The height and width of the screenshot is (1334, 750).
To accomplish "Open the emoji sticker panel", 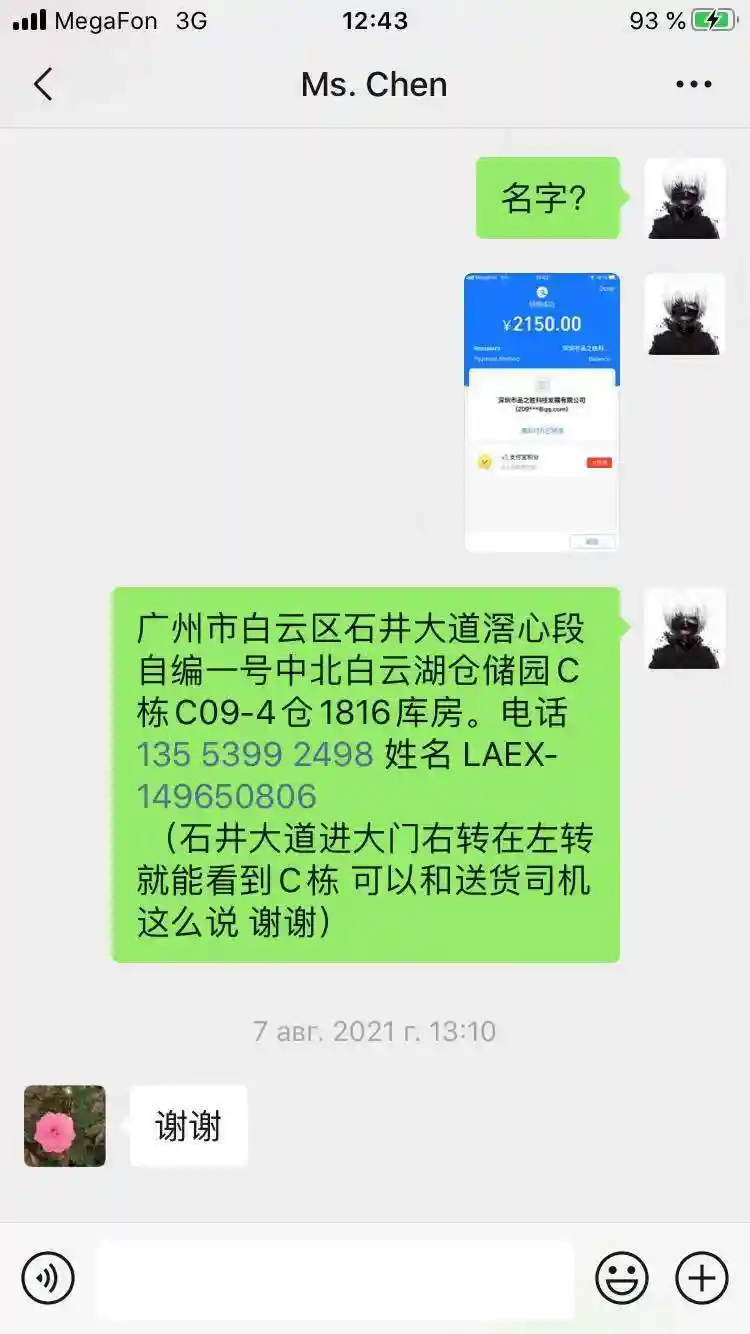I will click(x=621, y=1277).
